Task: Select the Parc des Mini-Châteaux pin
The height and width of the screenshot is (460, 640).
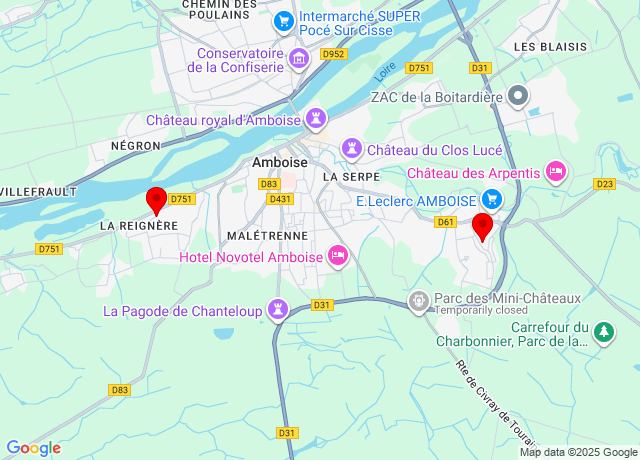Action: [420, 299]
